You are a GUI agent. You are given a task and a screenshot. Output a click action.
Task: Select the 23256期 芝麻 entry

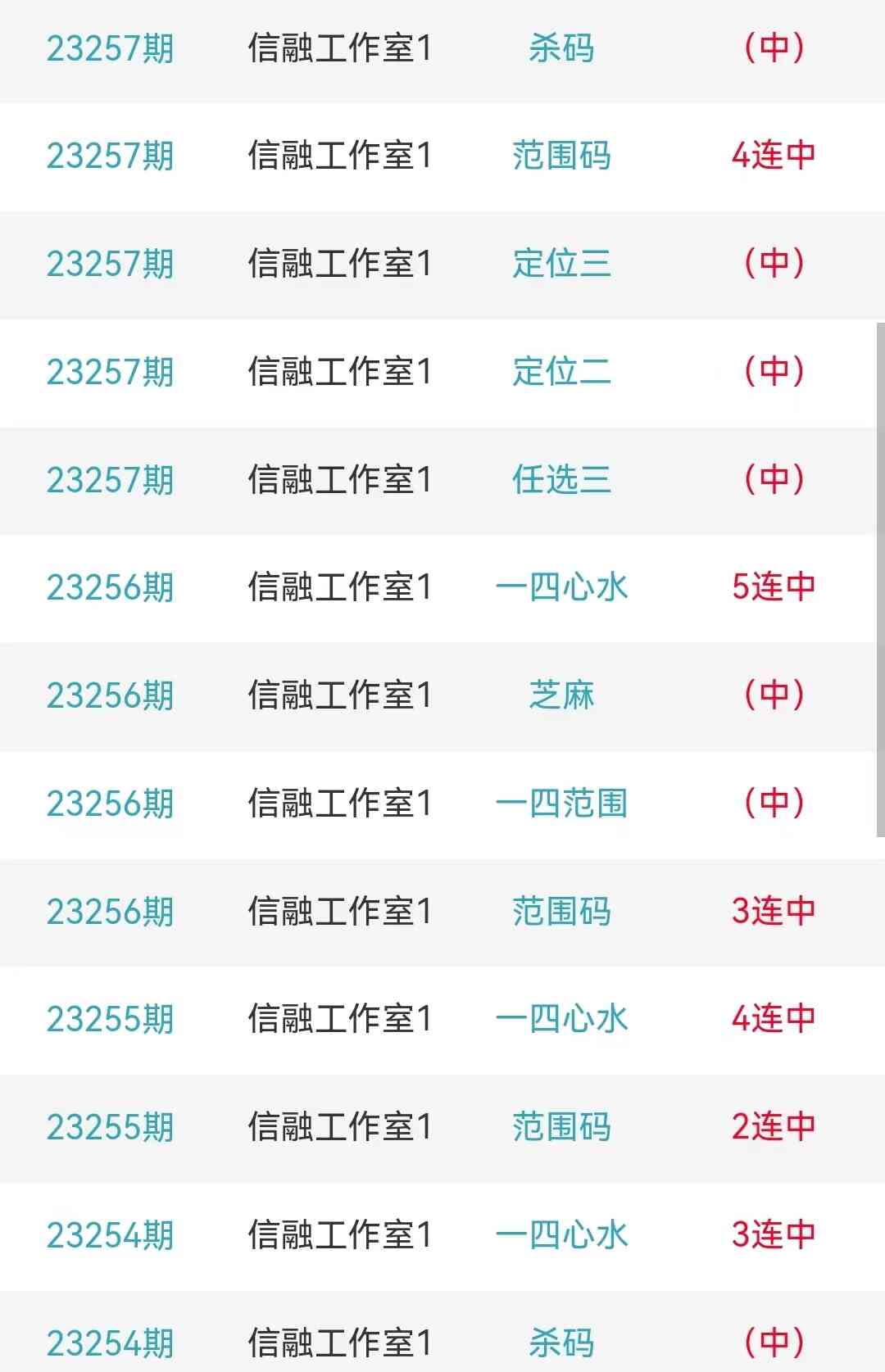442,696
